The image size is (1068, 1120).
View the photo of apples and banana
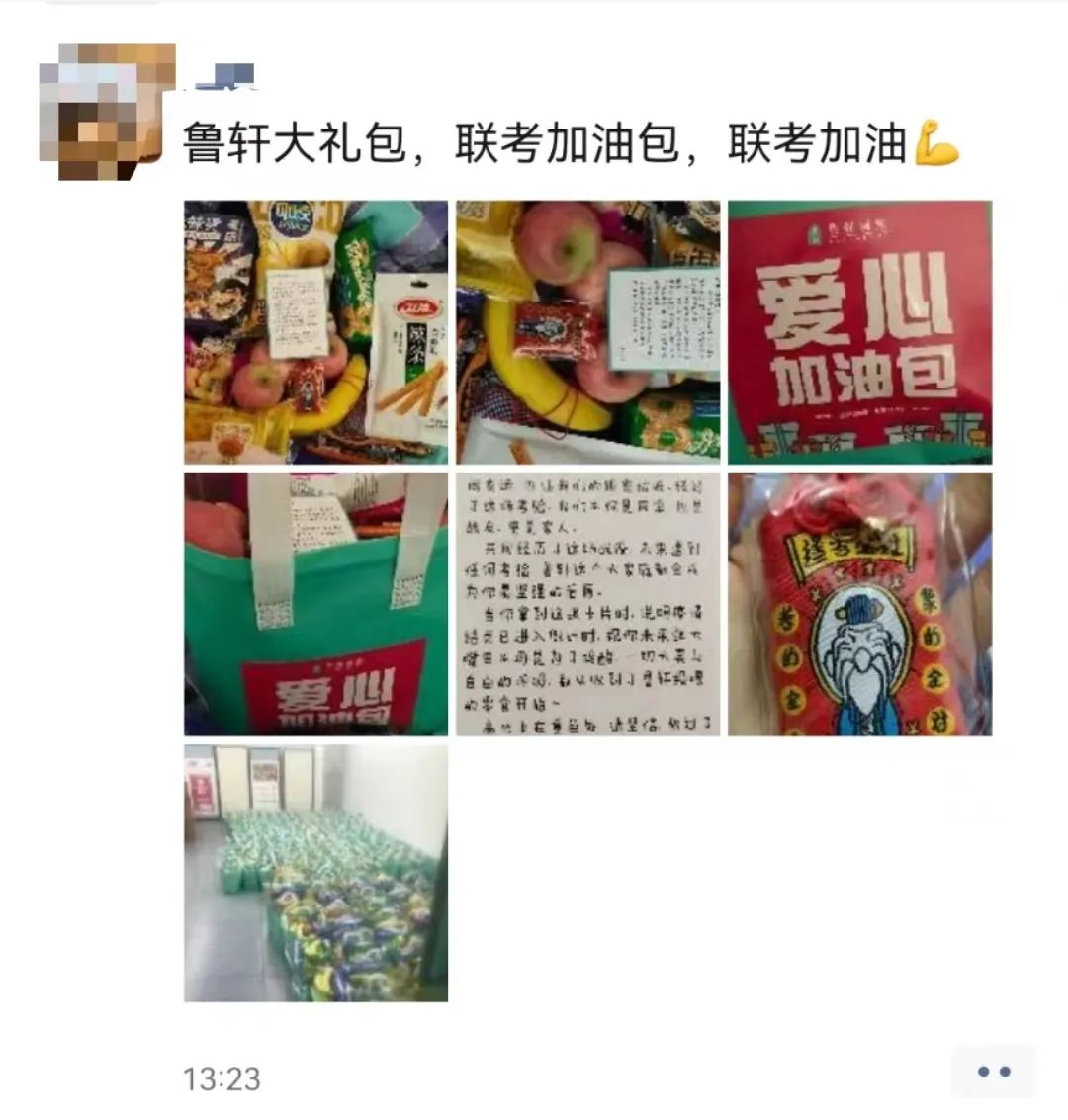tap(587, 332)
